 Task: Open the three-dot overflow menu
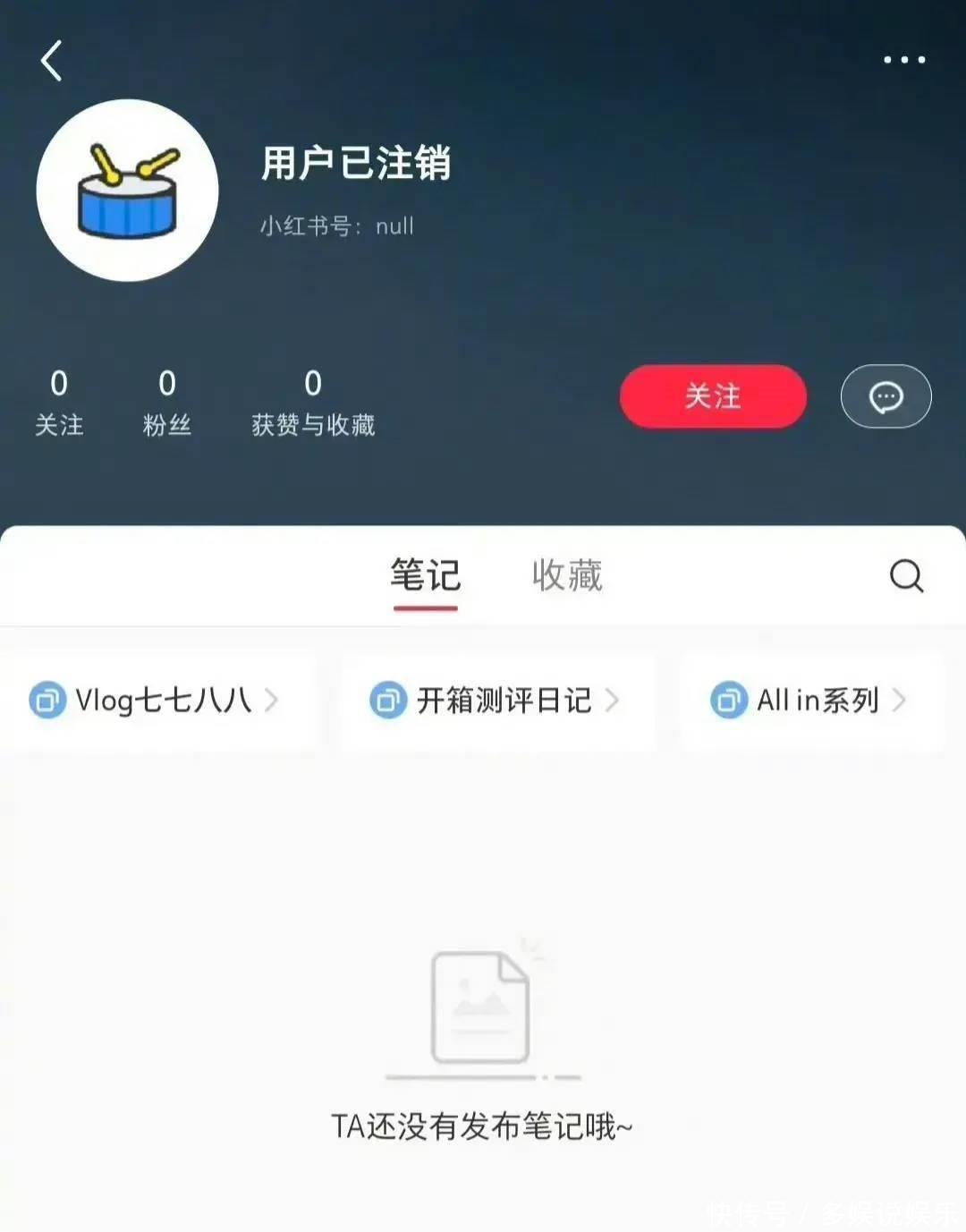coord(903,60)
